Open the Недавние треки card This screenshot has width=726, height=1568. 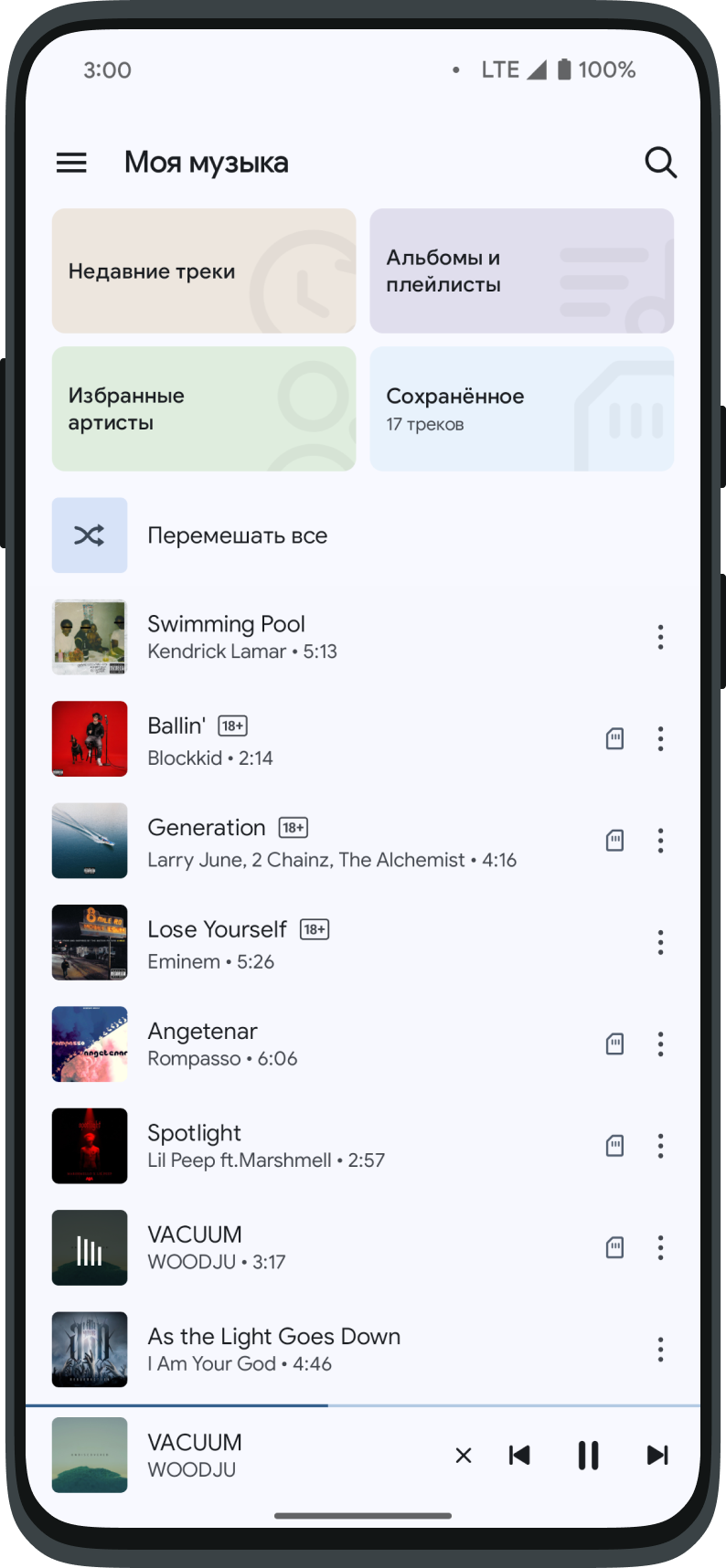point(204,270)
